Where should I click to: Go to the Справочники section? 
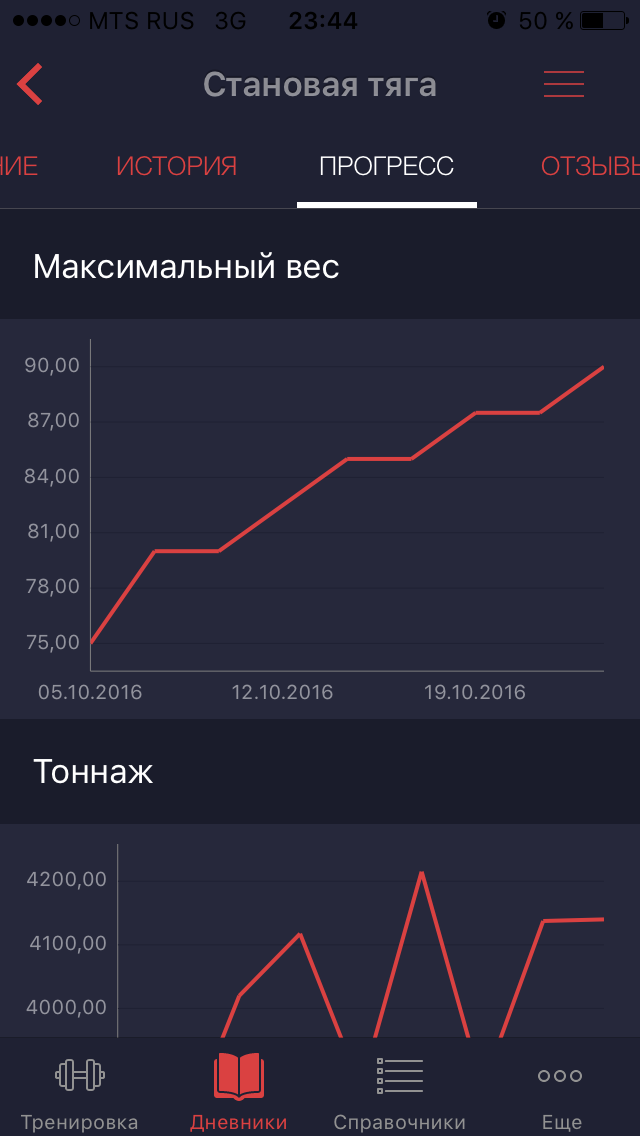tap(399, 1090)
